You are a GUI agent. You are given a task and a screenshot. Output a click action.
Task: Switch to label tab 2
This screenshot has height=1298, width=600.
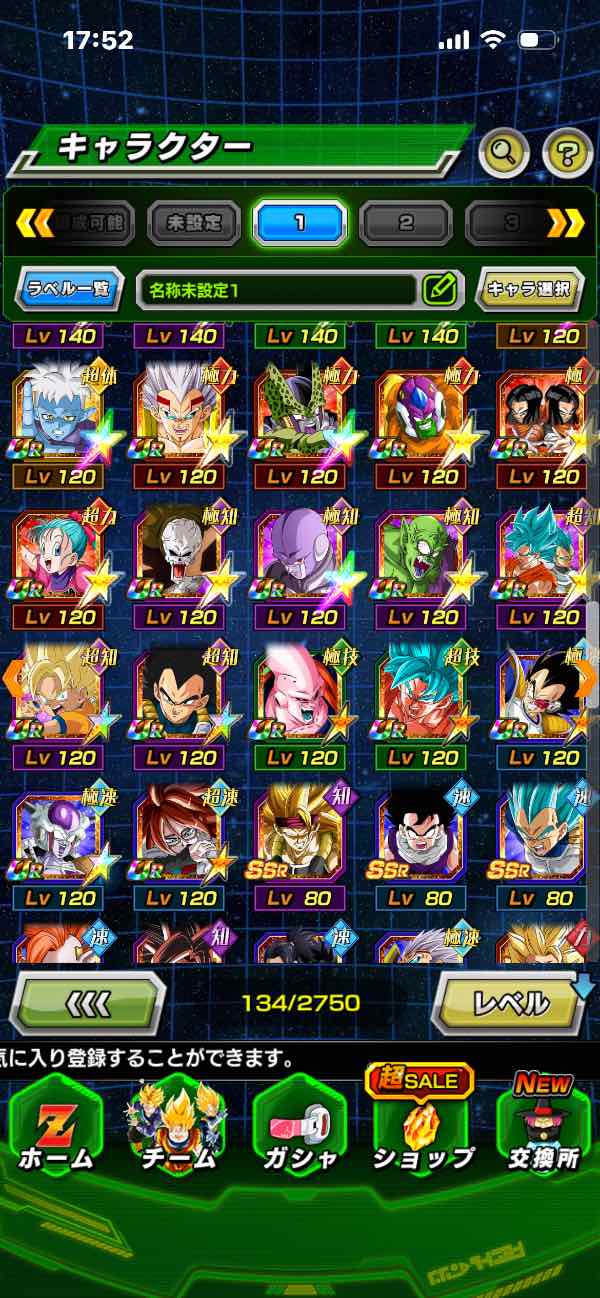405,223
